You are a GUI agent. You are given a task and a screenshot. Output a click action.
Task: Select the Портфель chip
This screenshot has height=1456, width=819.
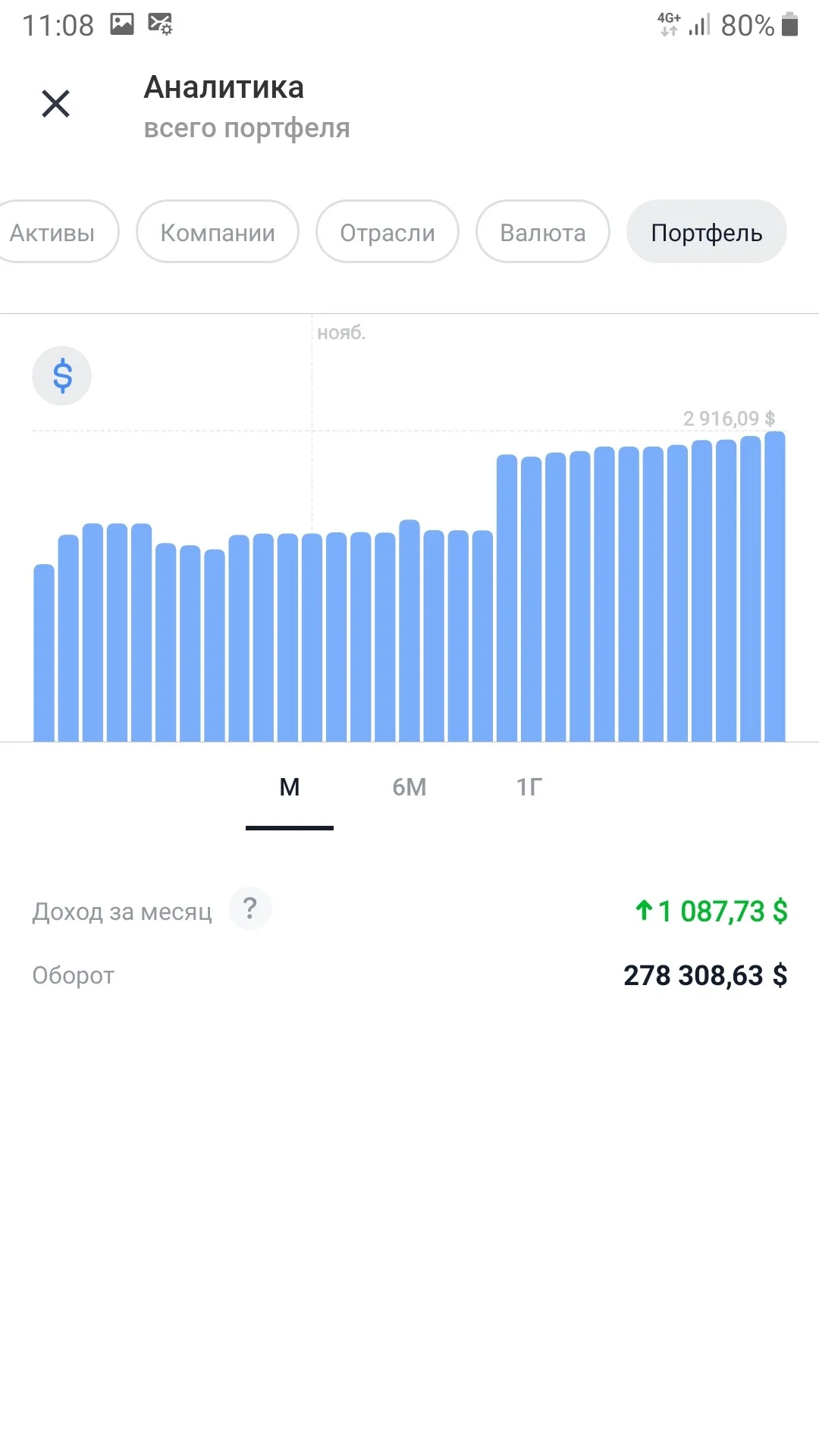[707, 232]
